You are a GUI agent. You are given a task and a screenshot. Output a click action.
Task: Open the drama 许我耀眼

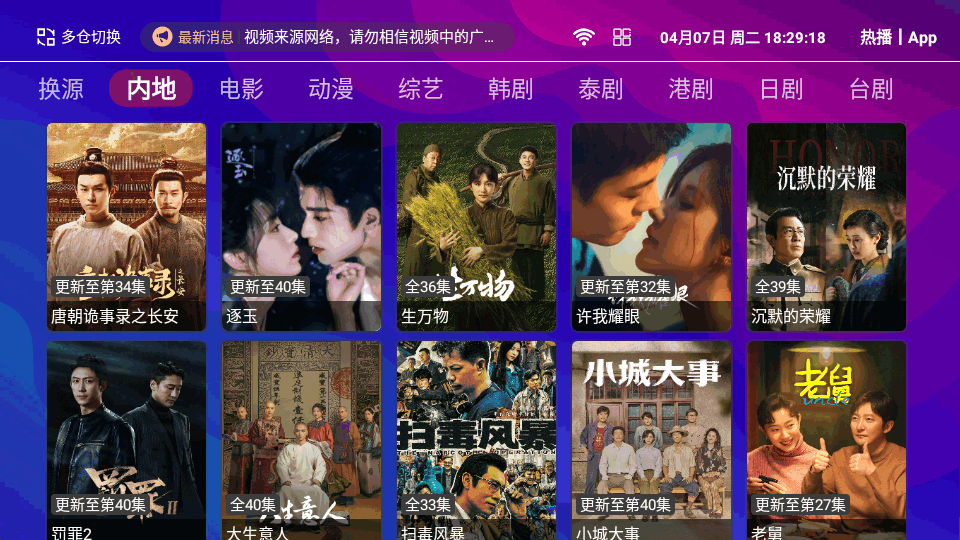point(651,226)
